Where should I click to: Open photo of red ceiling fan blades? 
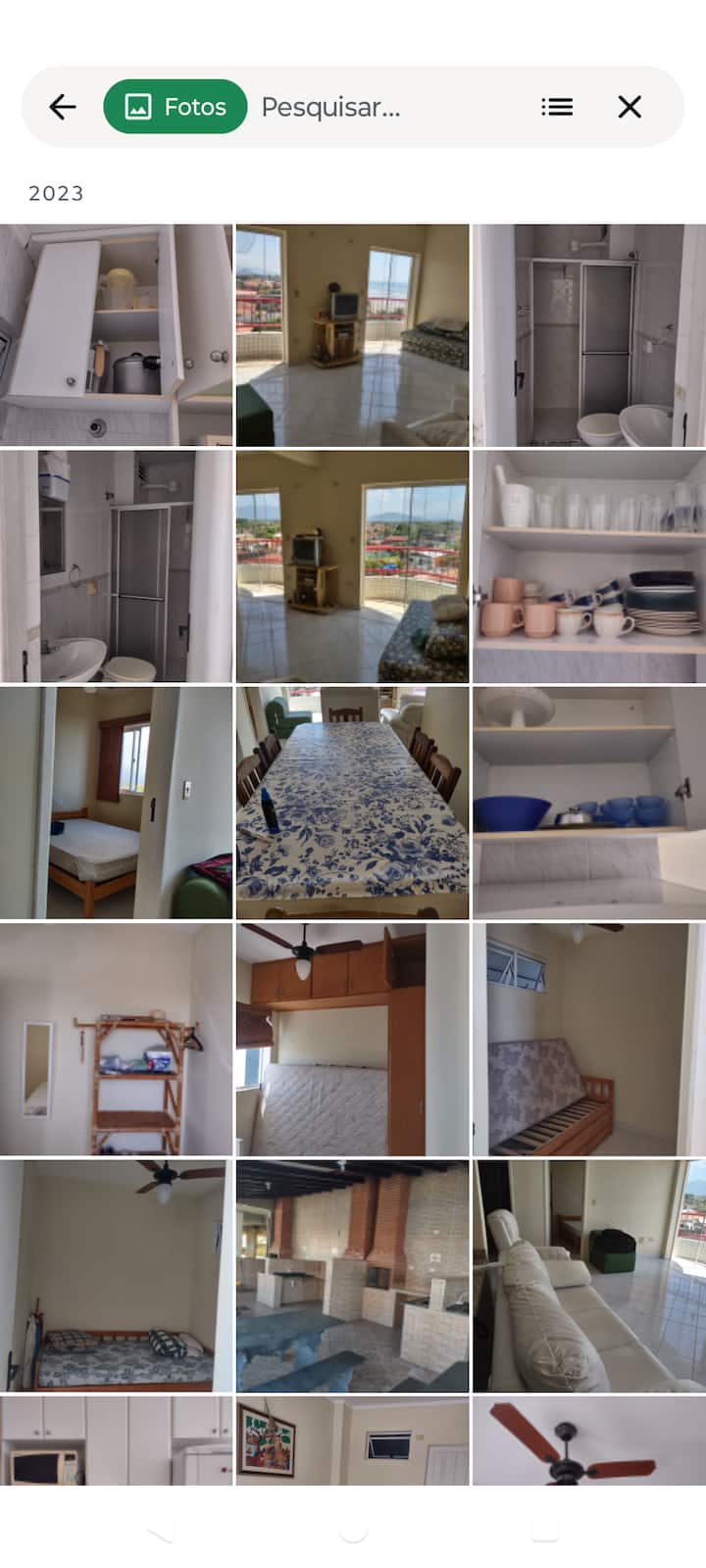pyautogui.click(x=588, y=1441)
